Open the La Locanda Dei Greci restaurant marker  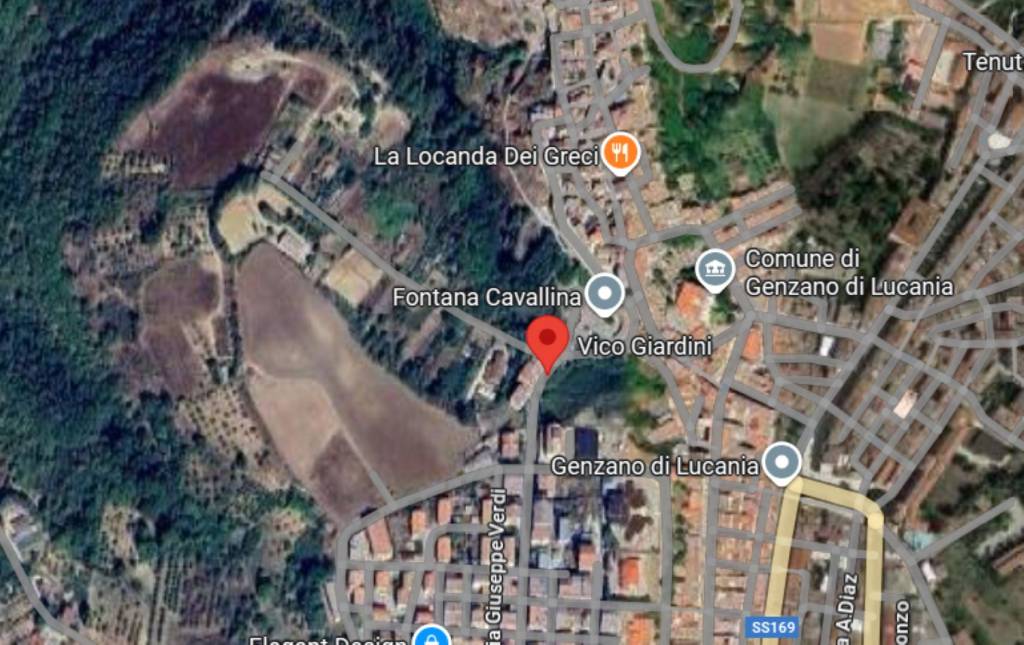(x=621, y=154)
